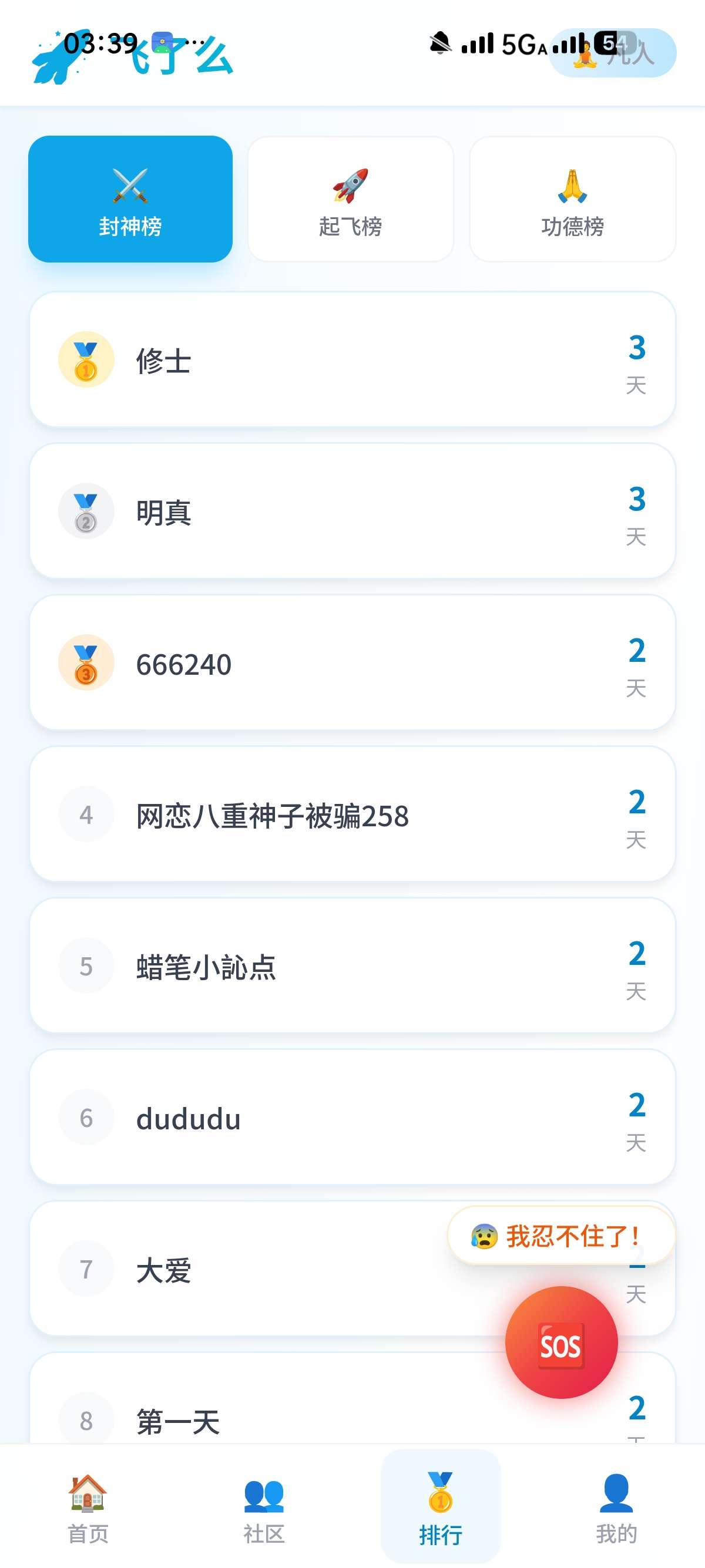Select ranked entry 网恋八重神子被骗258
Screen dimensions: 705x1568
tap(274, 816)
